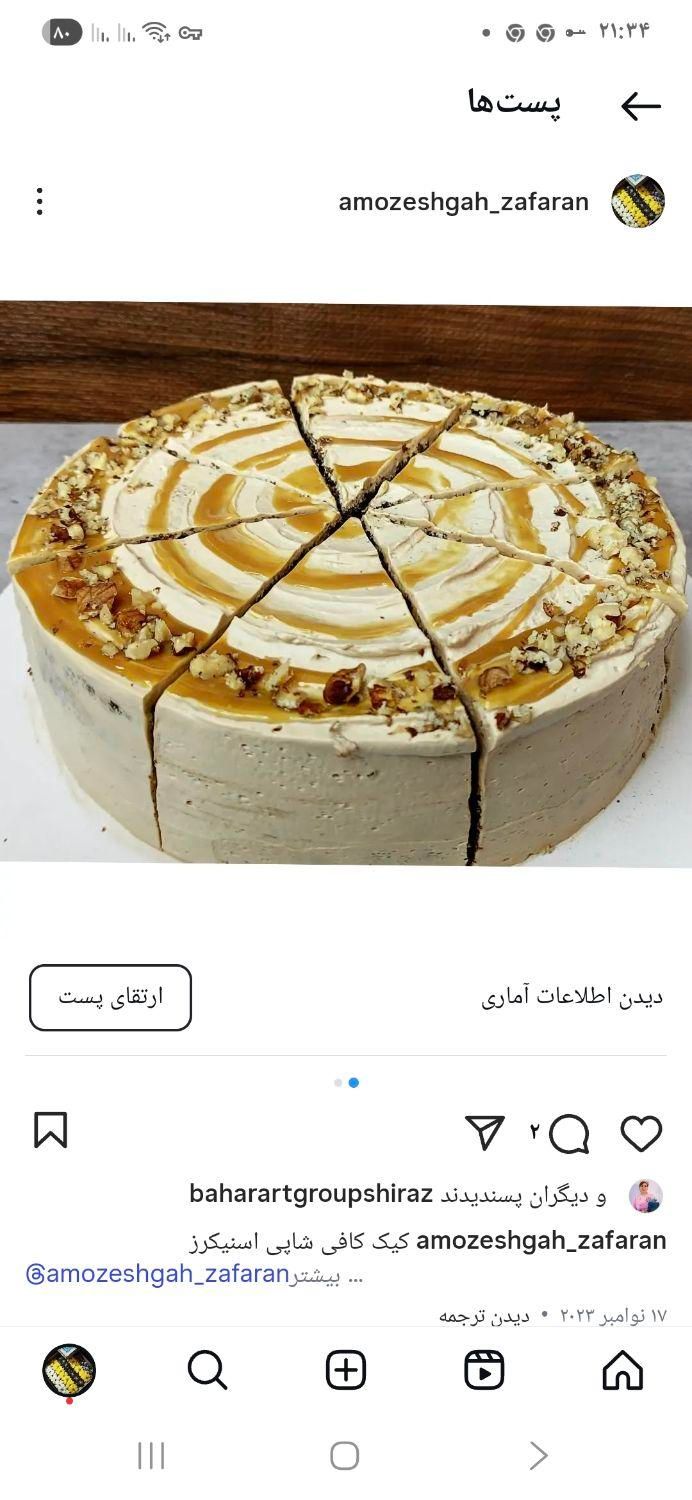Open the system recent apps view
This screenshot has width=692, height=1500.
click(x=151, y=1456)
